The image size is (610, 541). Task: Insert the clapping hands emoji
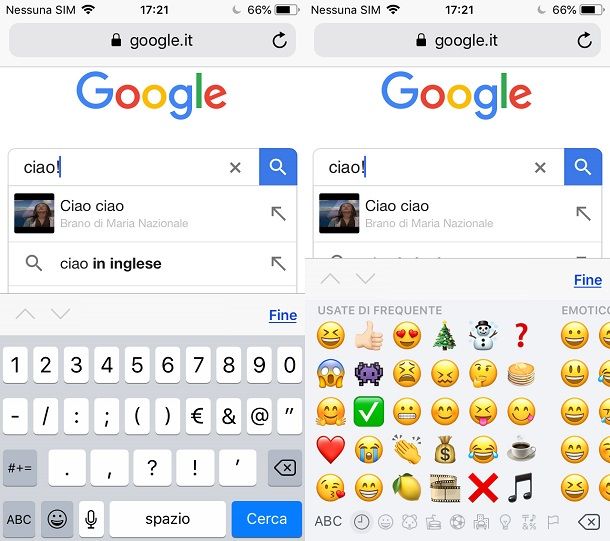coord(406,450)
